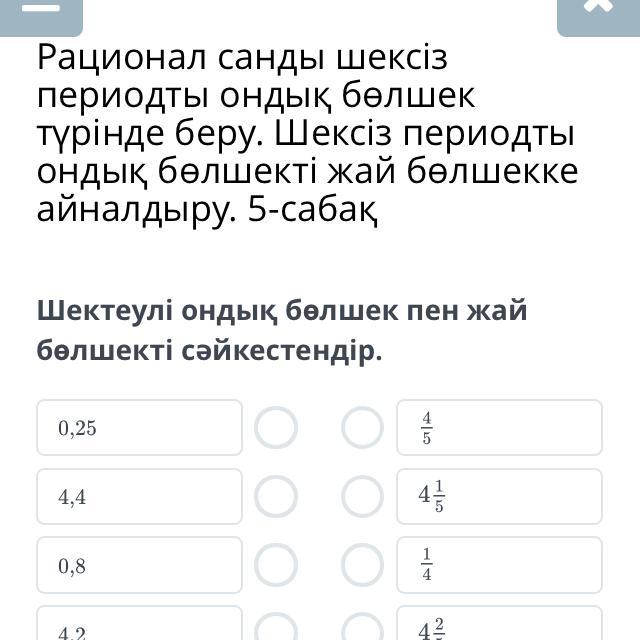Tap the 4 1/5 mixed number card
The width and height of the screenshot is (640, 640).
500,496
